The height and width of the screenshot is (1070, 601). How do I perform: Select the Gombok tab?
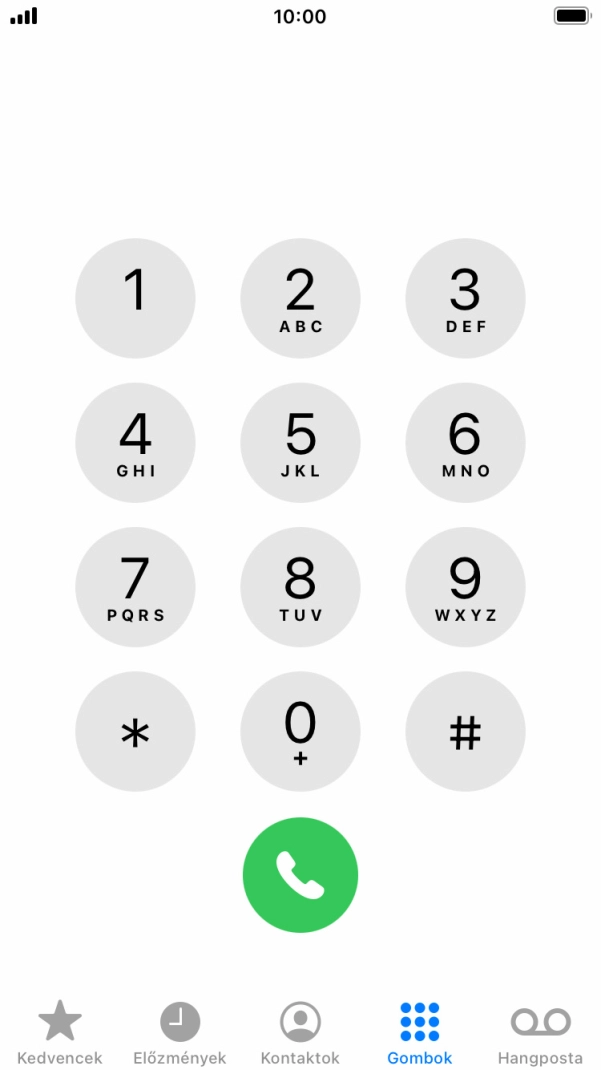420,1033
